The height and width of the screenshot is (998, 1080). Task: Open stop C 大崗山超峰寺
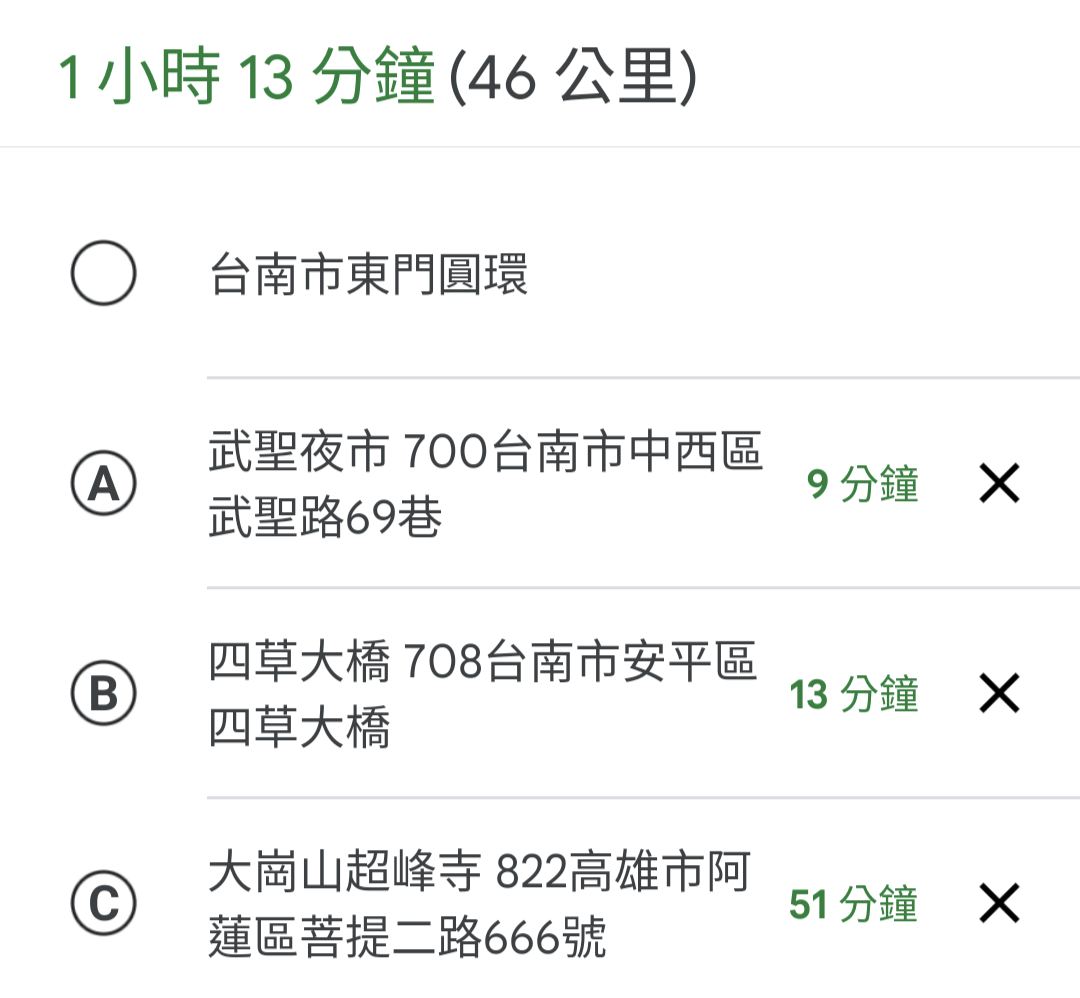pyautogui.click(x=478, y=904)
